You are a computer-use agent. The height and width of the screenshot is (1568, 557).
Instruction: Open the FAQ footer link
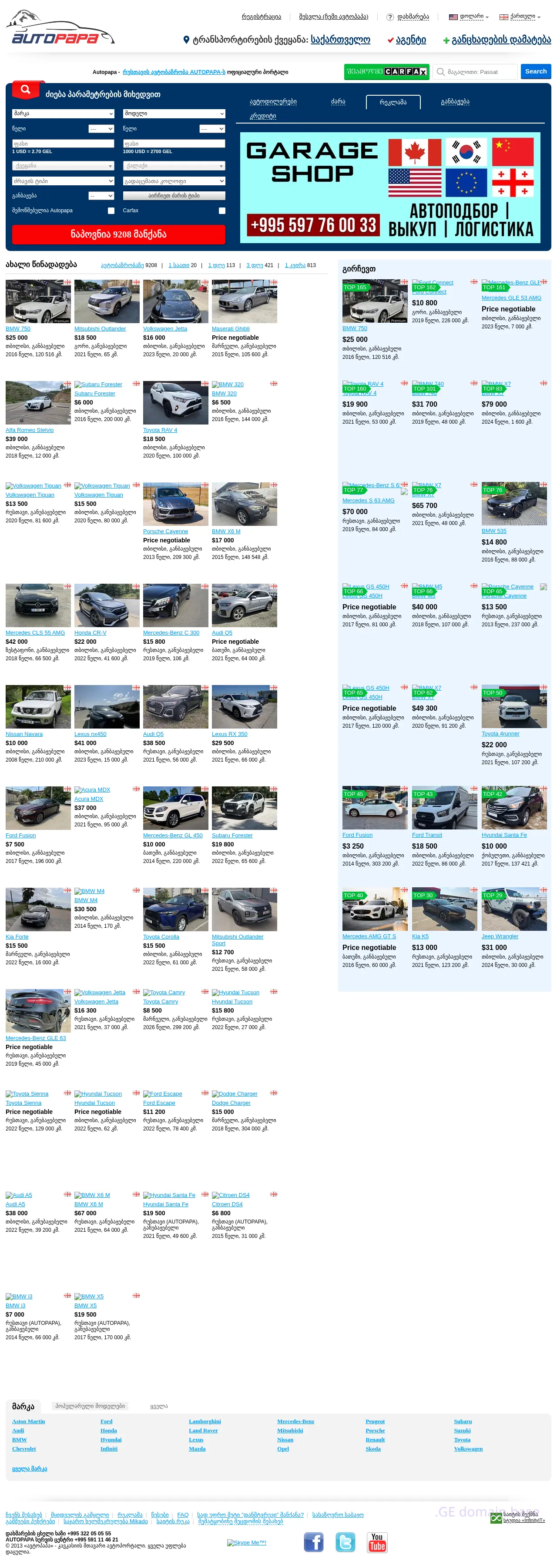pyautogui.click(x=183, y=1515)
